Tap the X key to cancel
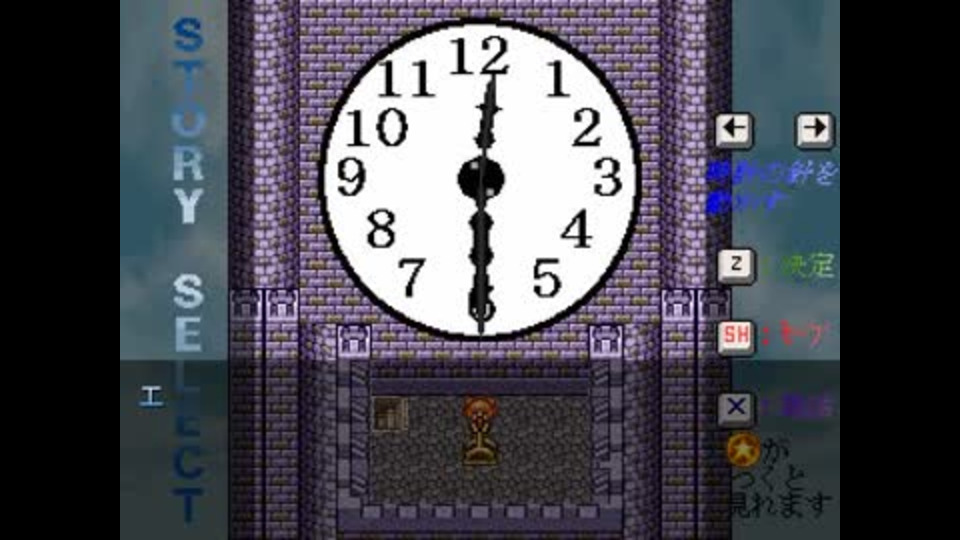 (x=736, y=407)
